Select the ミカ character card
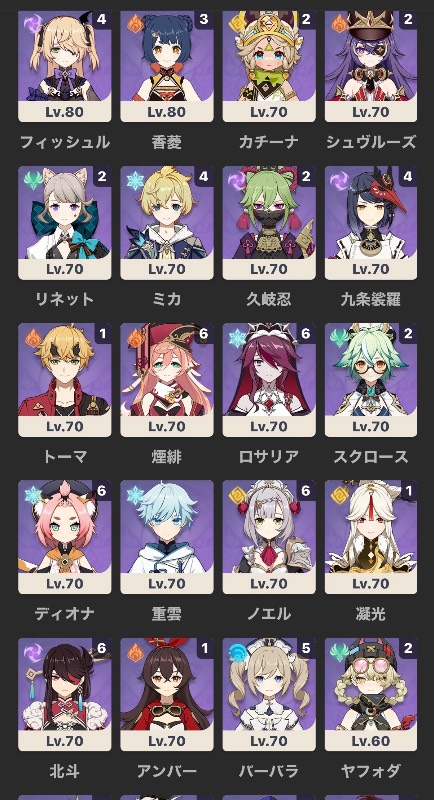This screenshot has height=800, width=434. coord(167,223)
